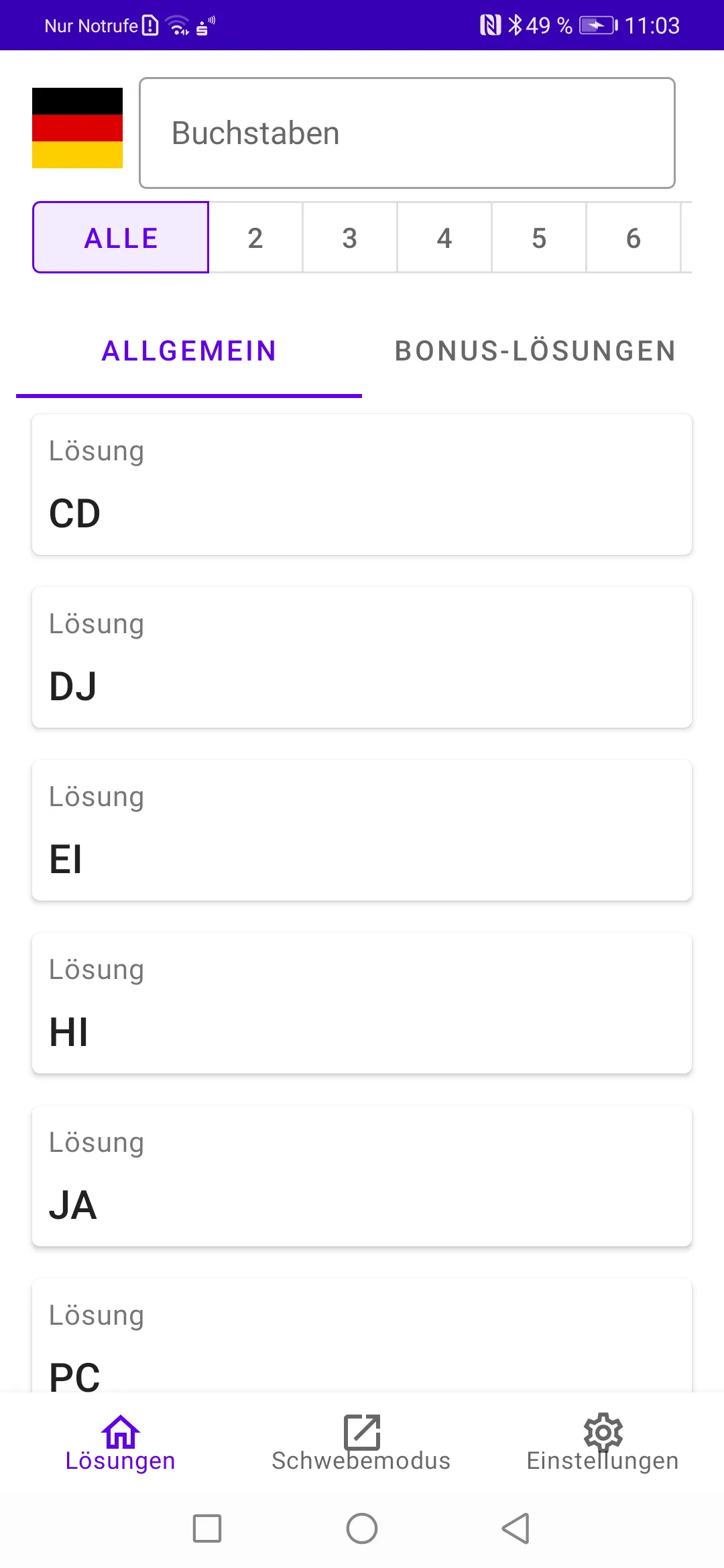The image size is (724, 1568).
Task: Tap the system back button
Action: pos(516,1528)
